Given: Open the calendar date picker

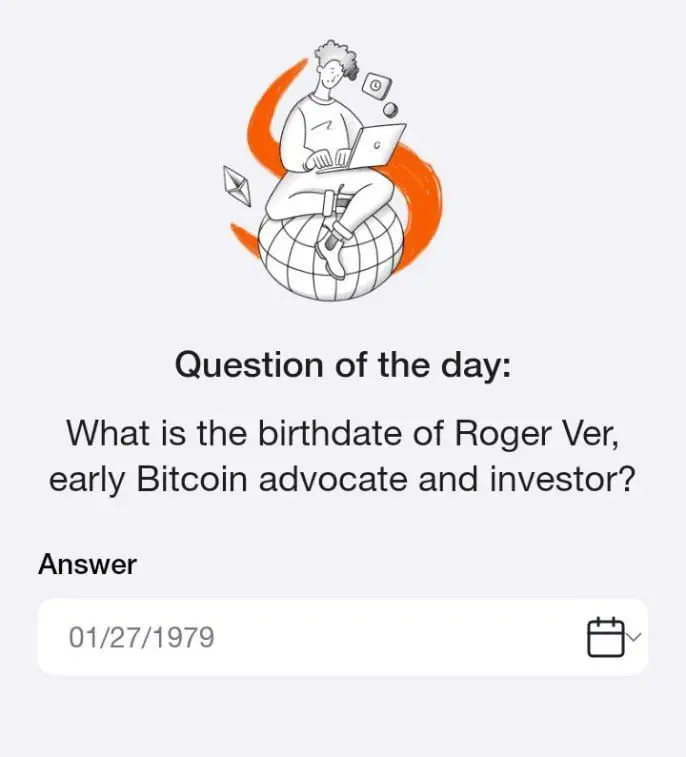Looking at the screenshot, I should point(605,637).
